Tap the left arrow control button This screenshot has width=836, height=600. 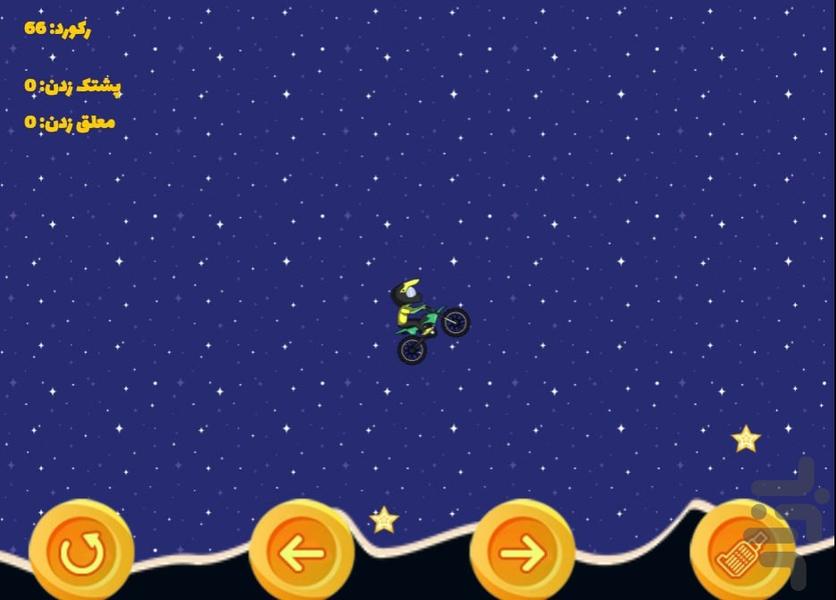coord(302,552)
